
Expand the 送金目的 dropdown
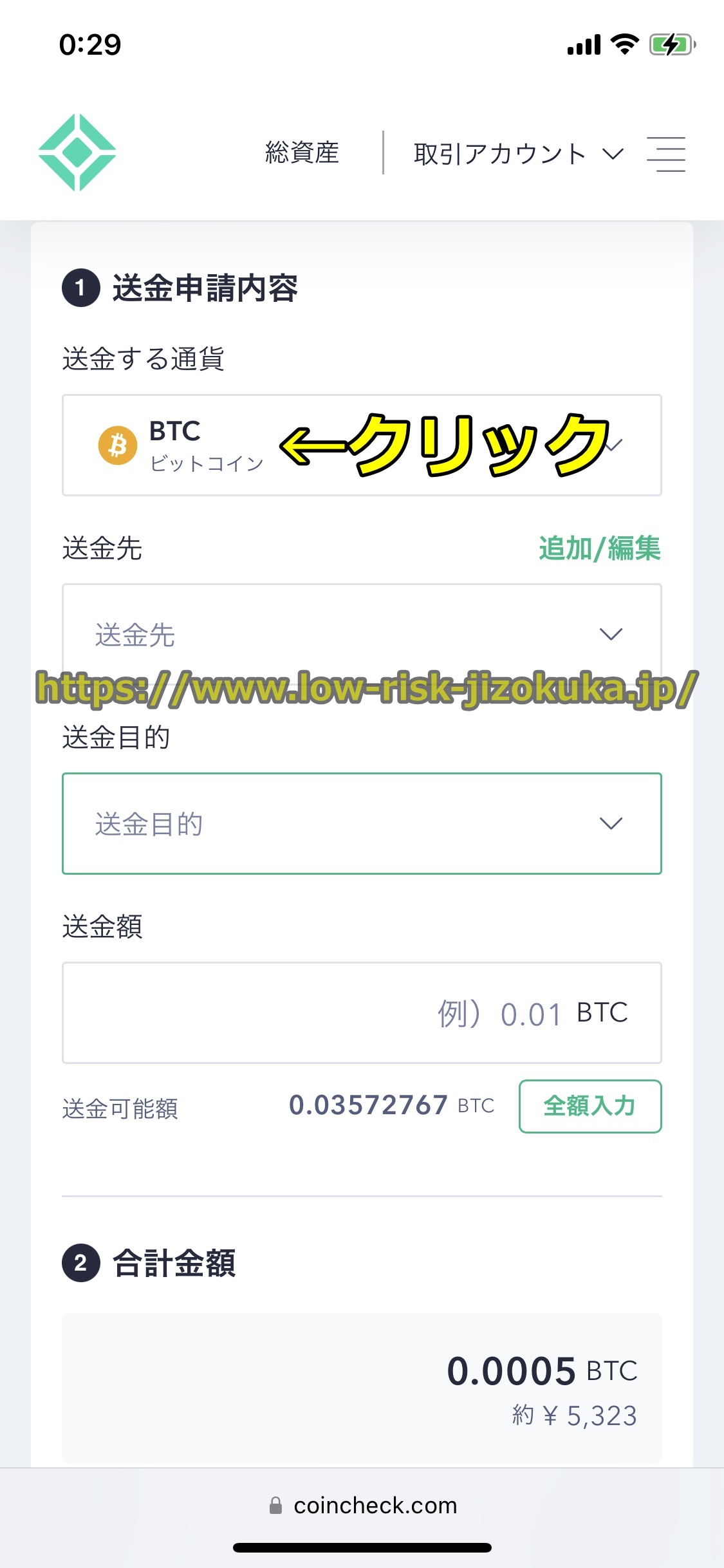(x=361, y=823)
